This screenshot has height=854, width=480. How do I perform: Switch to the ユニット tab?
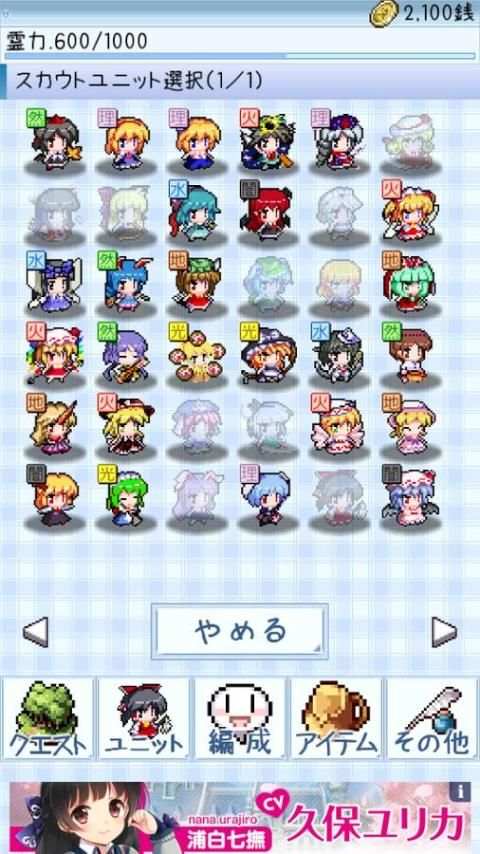click(x=144, y=718)
